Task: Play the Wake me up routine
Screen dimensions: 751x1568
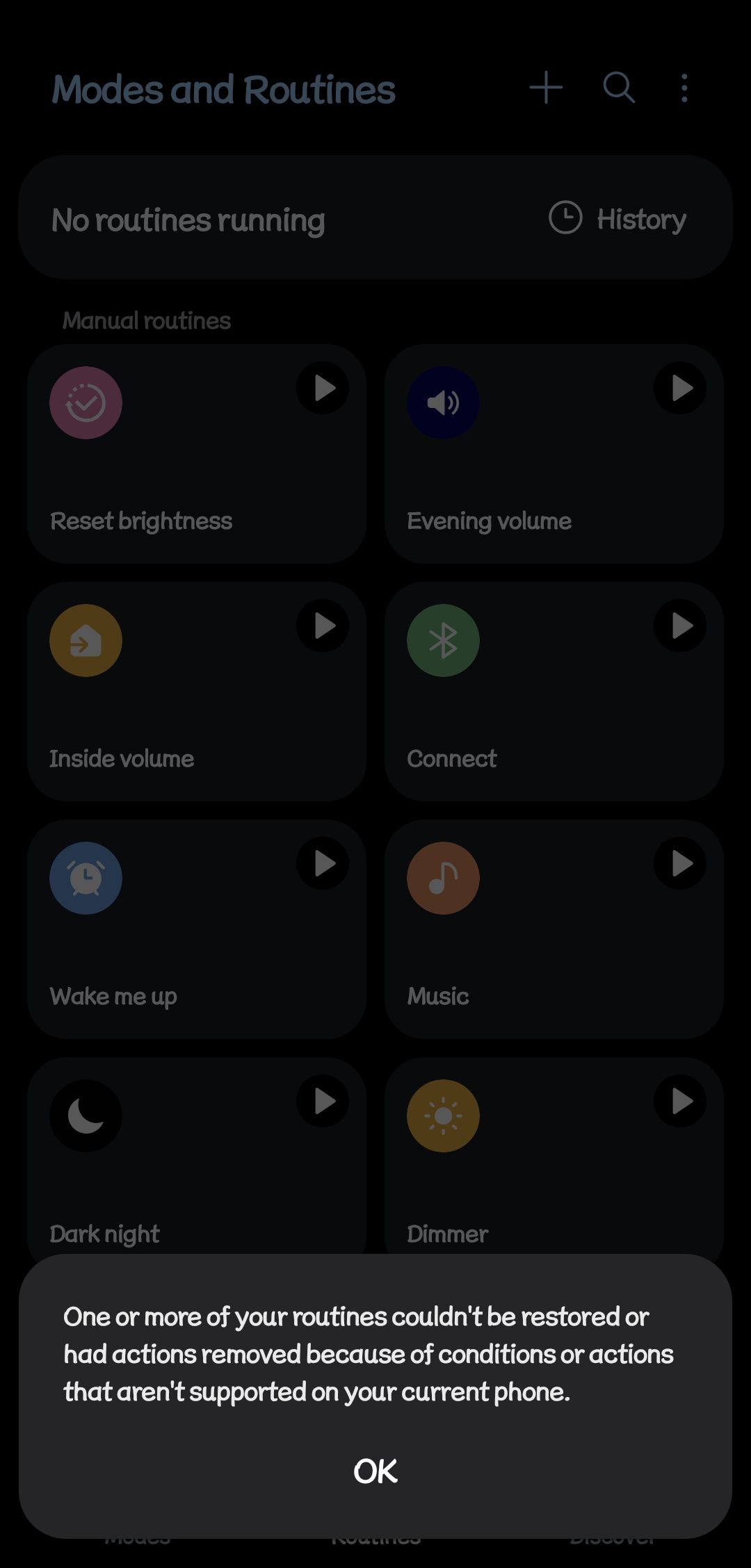Action: pos(323,863)
